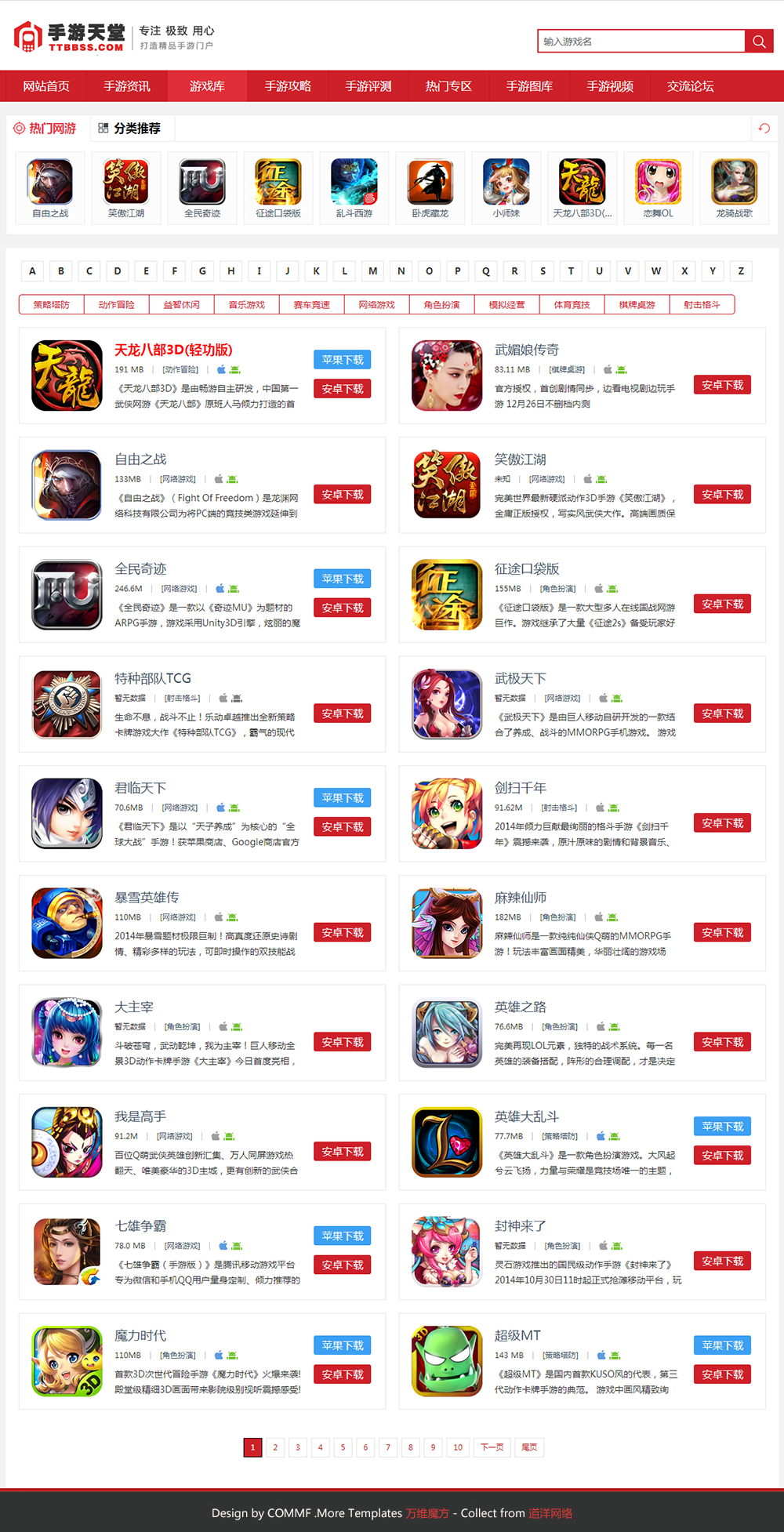Download 全民奇迹 via 苹果下载
Image resolution: width=784 pixels, height=1532 pixels.
click(x=342, y=579)
